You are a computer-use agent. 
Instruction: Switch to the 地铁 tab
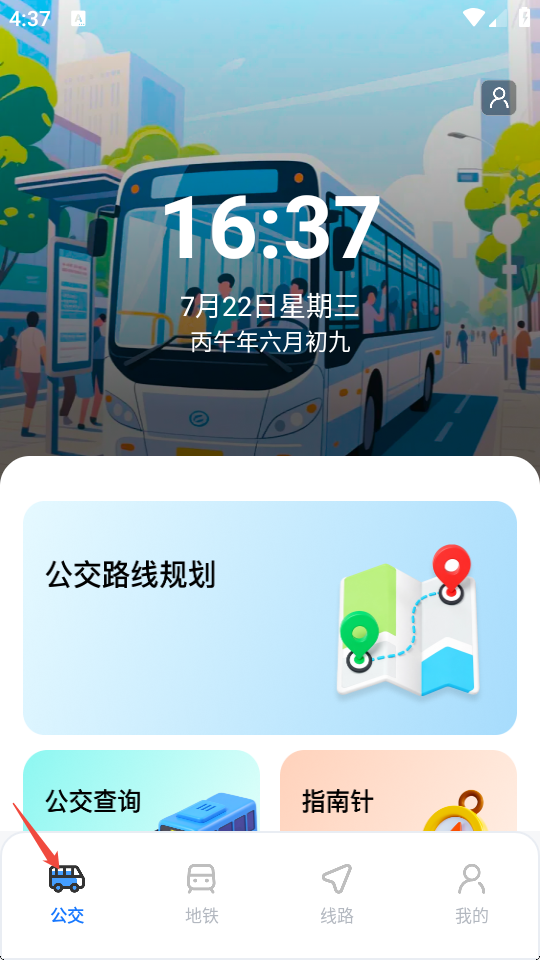coord(202,894)
